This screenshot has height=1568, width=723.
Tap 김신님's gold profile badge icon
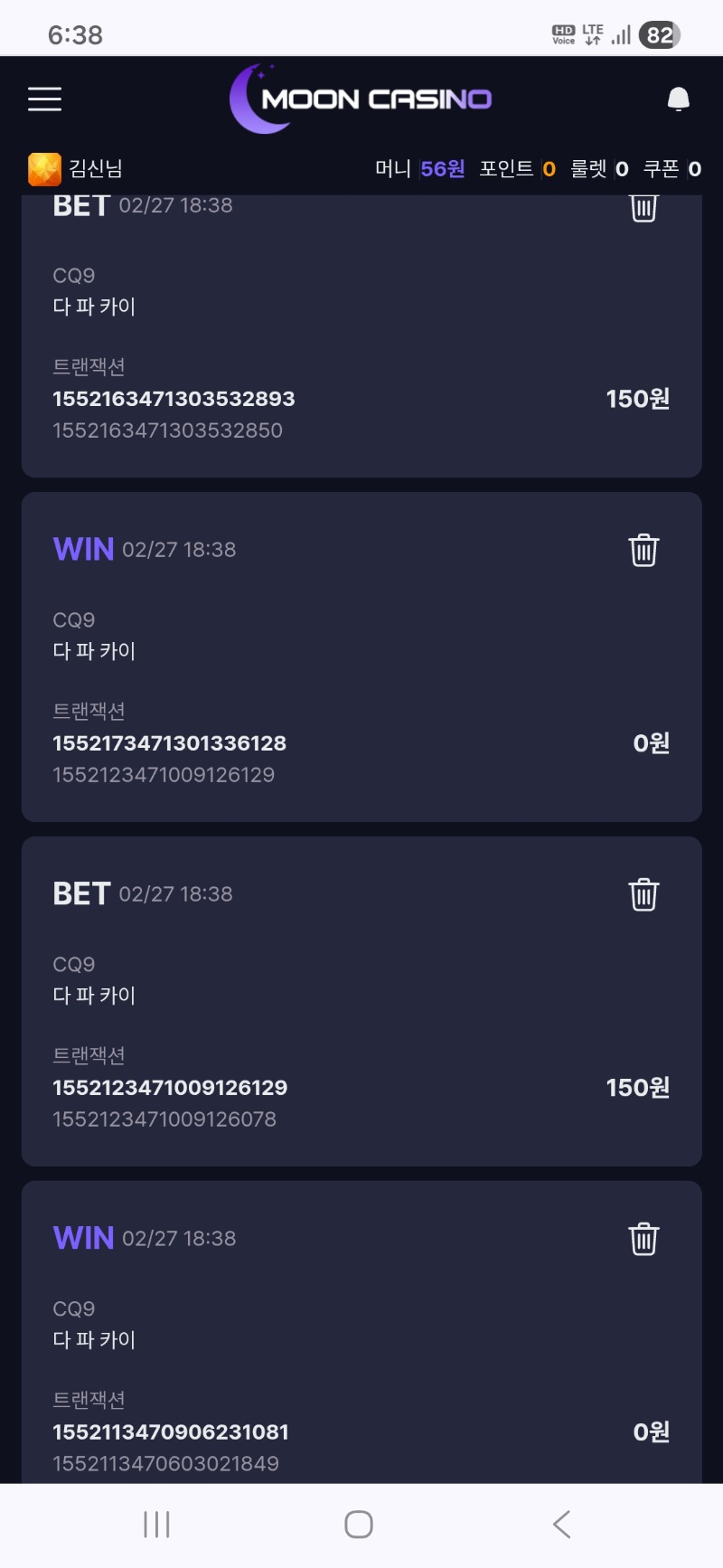click(41, 168)
